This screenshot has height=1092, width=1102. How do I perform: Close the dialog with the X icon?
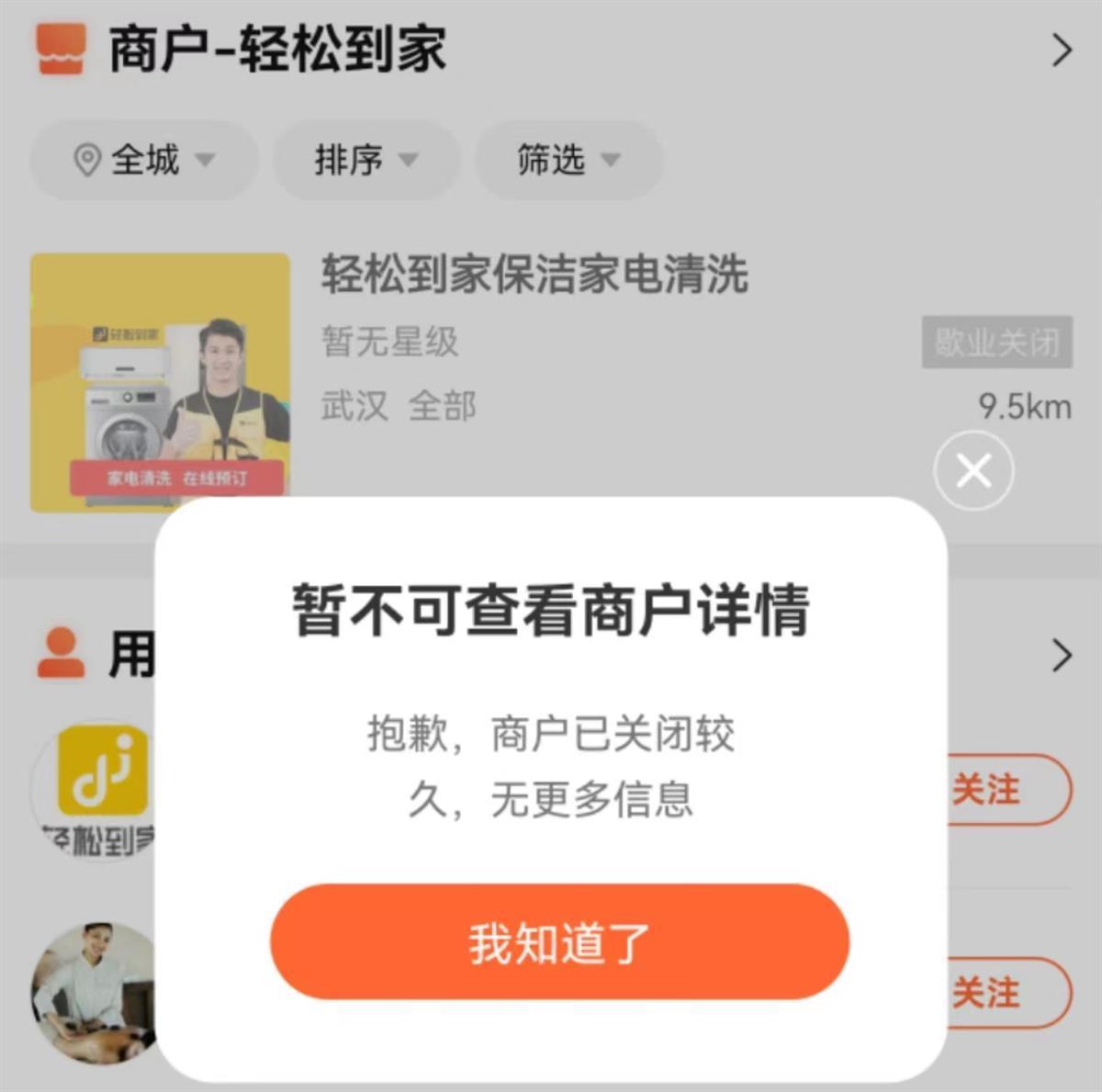coord(973,471)
